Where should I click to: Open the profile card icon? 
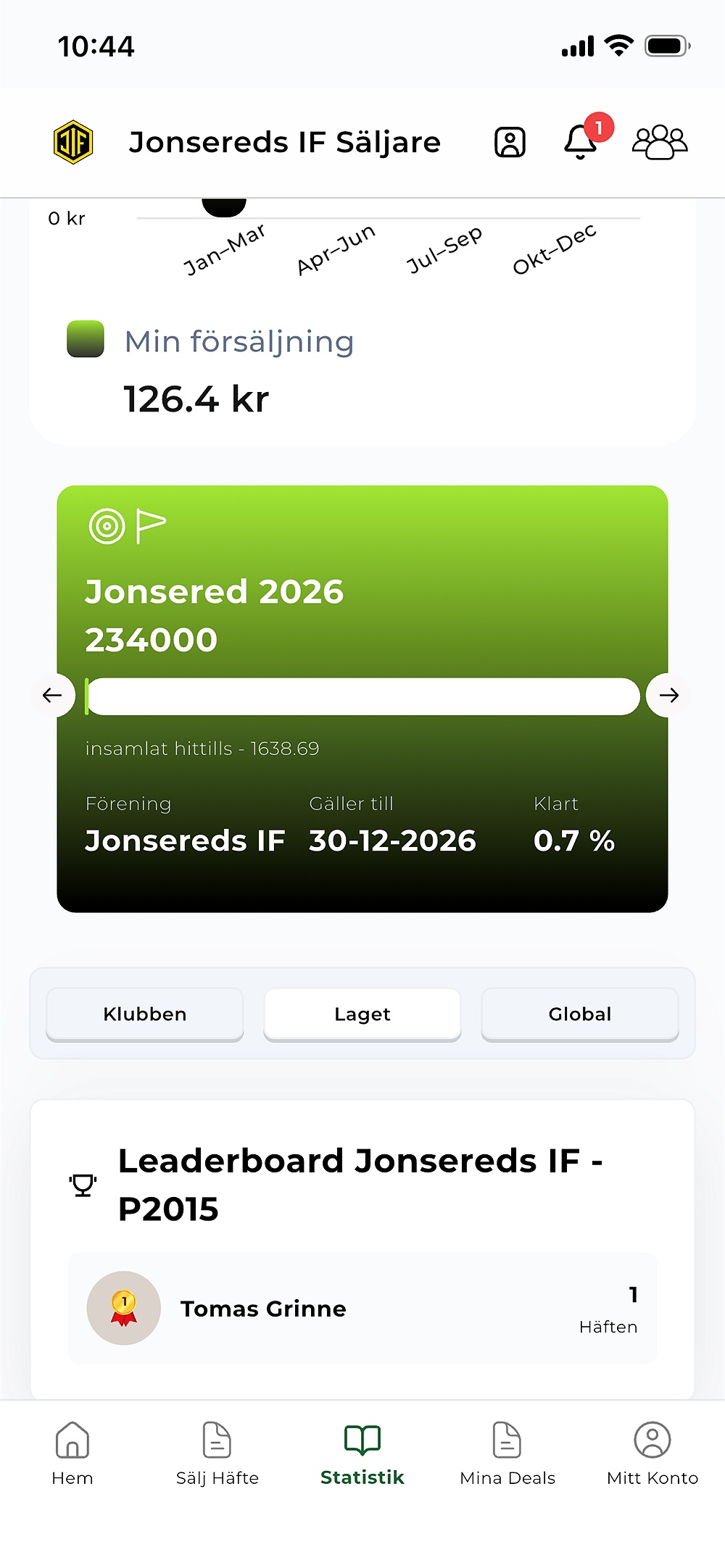tap(510, 142)
